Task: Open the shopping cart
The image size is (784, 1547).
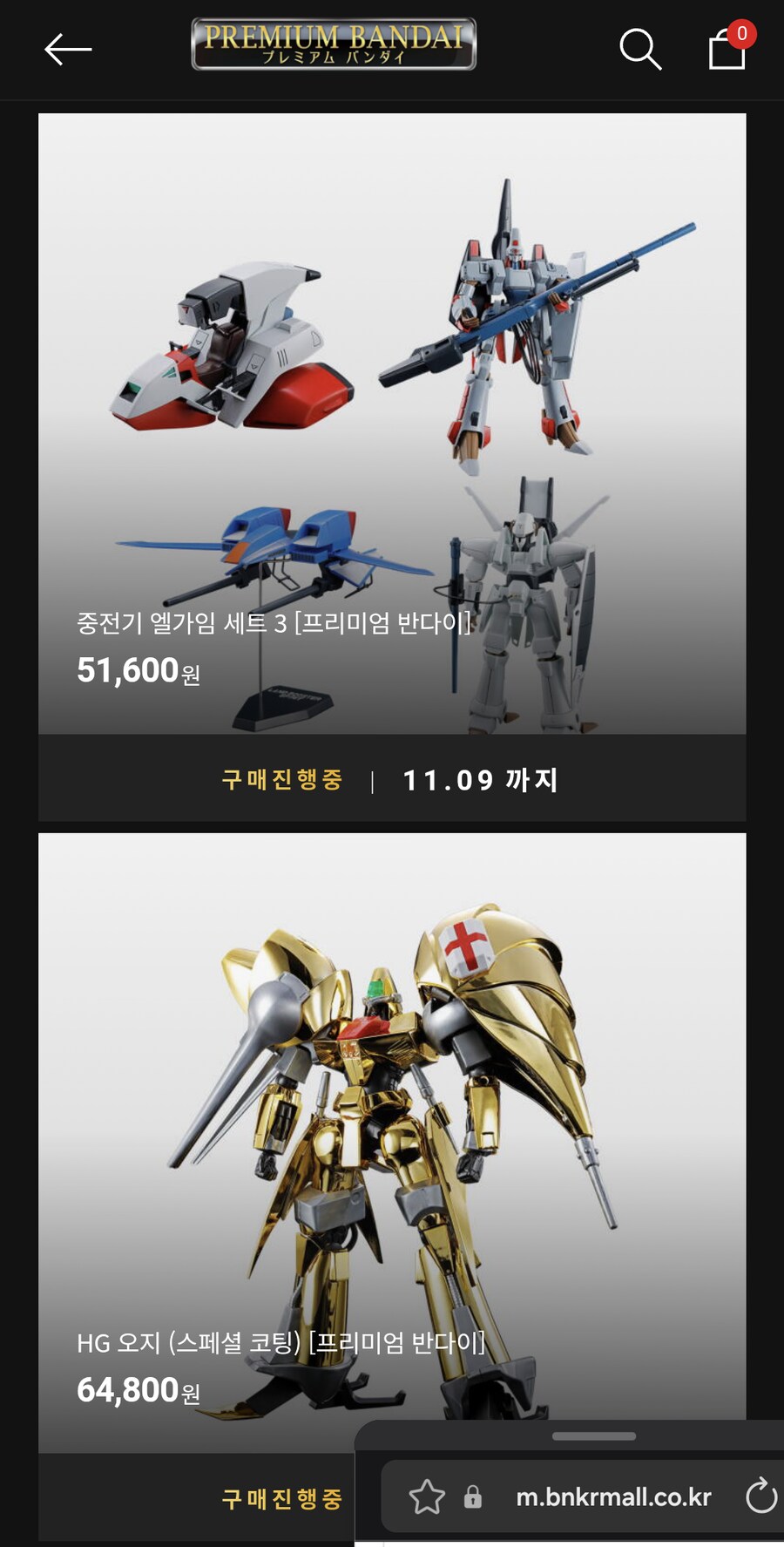Action: [727, 52]
